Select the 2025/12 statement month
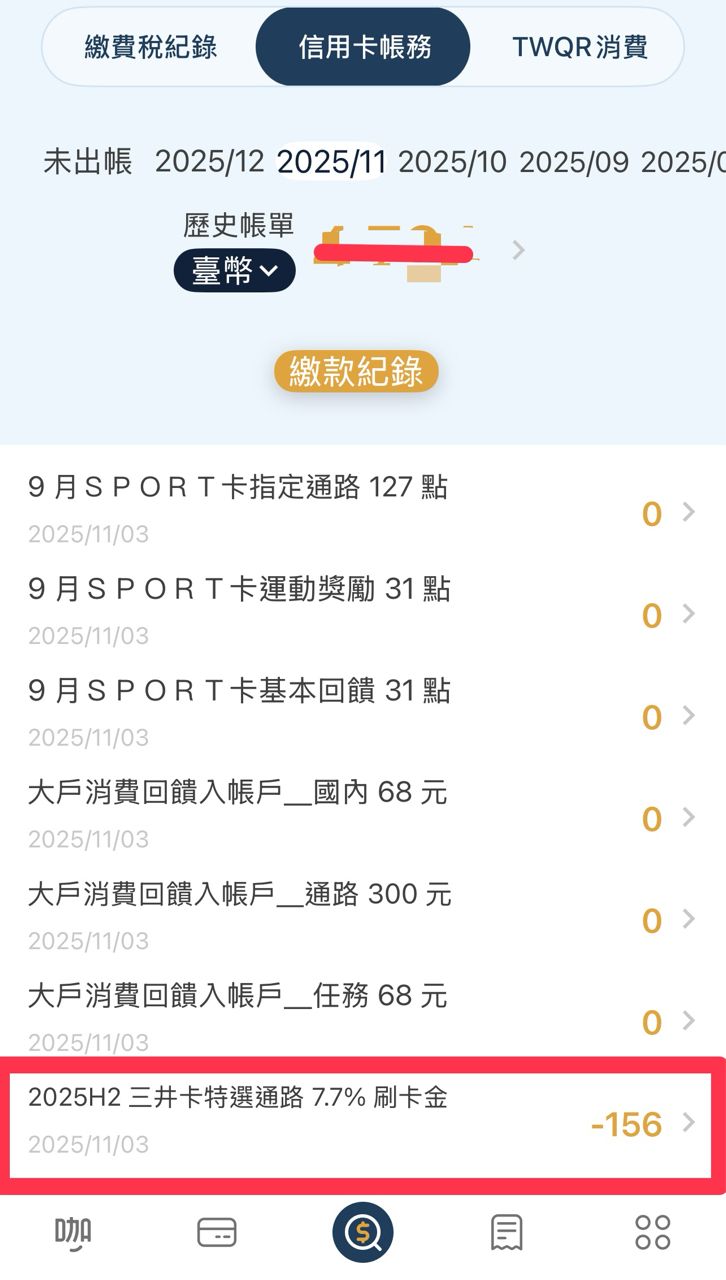The image size is (726, 1280). click(210, 162)
